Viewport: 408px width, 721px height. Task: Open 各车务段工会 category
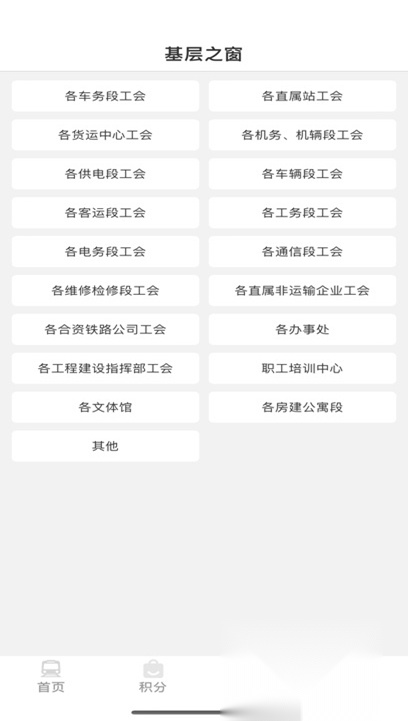[x=105, y=96]
